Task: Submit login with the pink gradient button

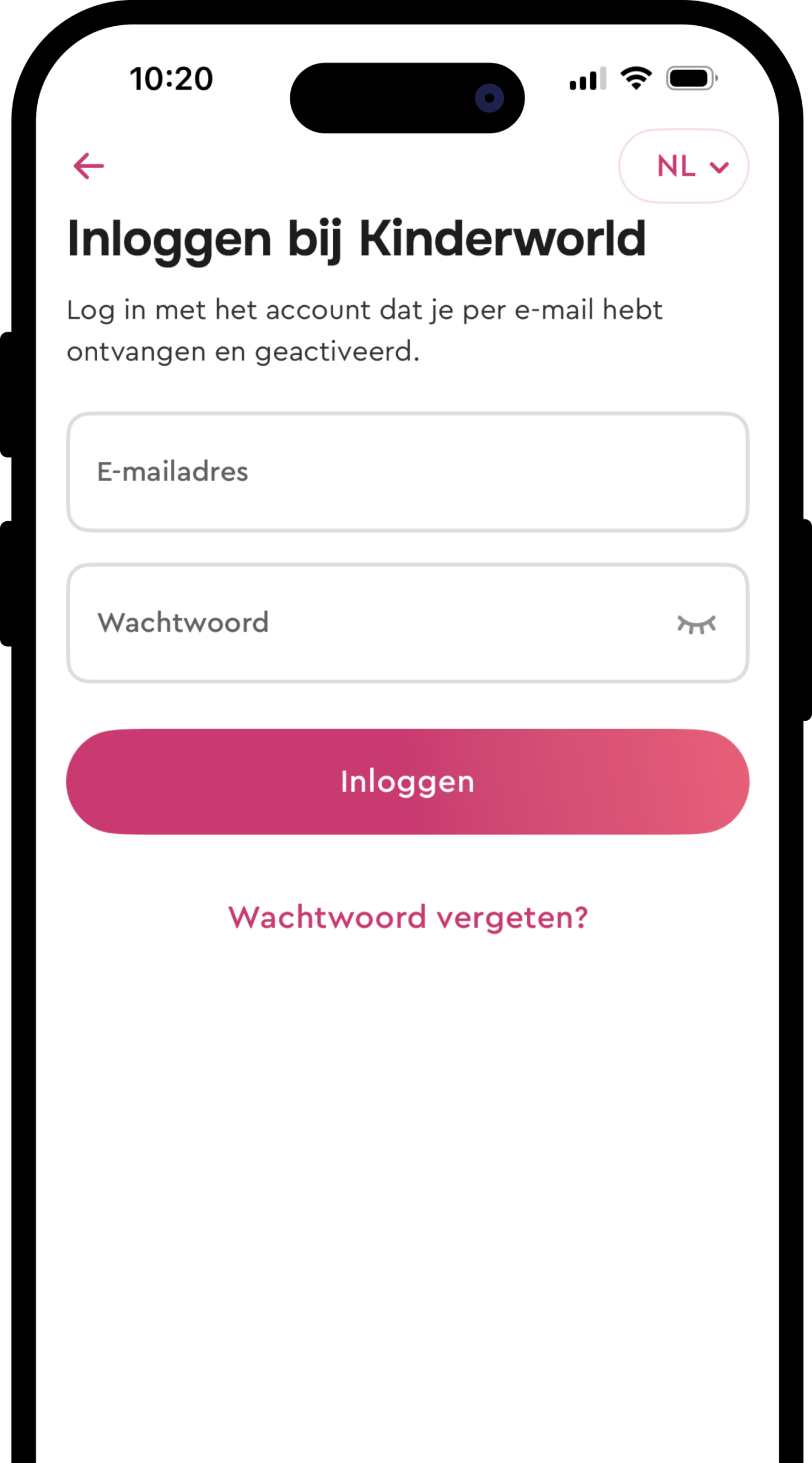Action: coord(407,782)
